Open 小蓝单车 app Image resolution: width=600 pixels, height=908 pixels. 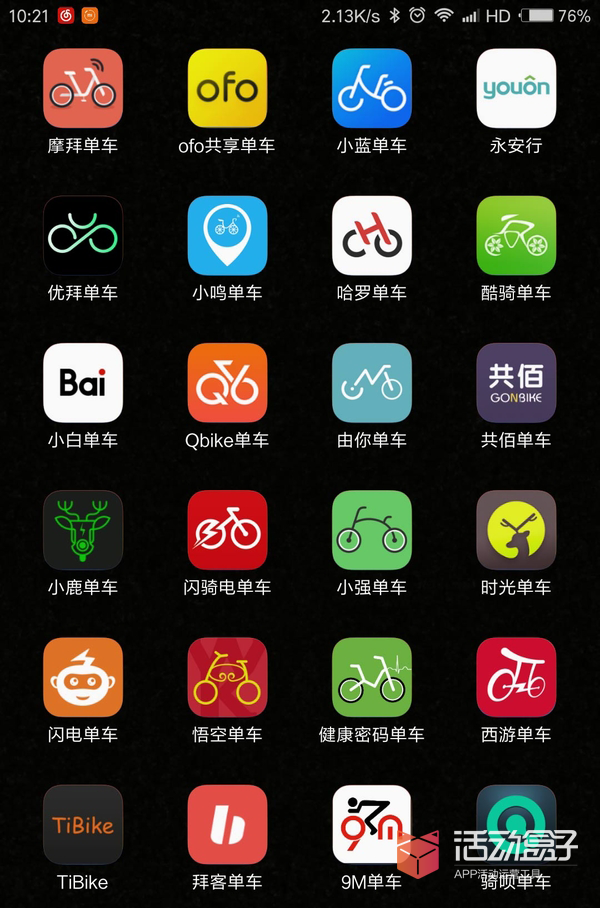(x=372, y=88)
